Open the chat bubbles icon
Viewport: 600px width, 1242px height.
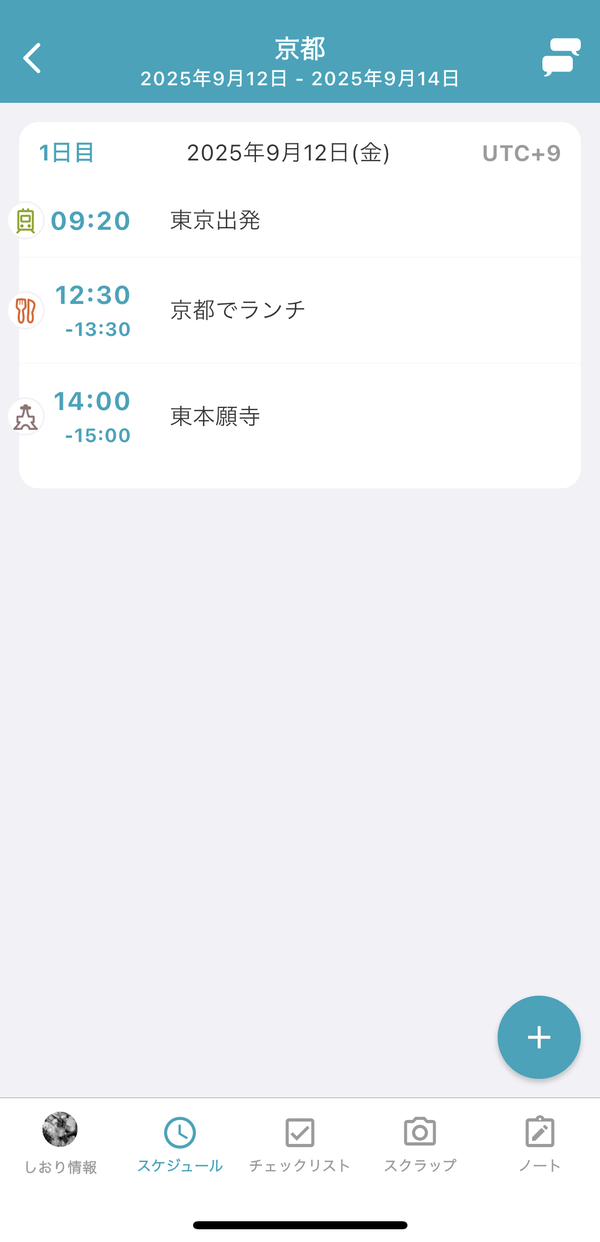click(x=561, y=57)
